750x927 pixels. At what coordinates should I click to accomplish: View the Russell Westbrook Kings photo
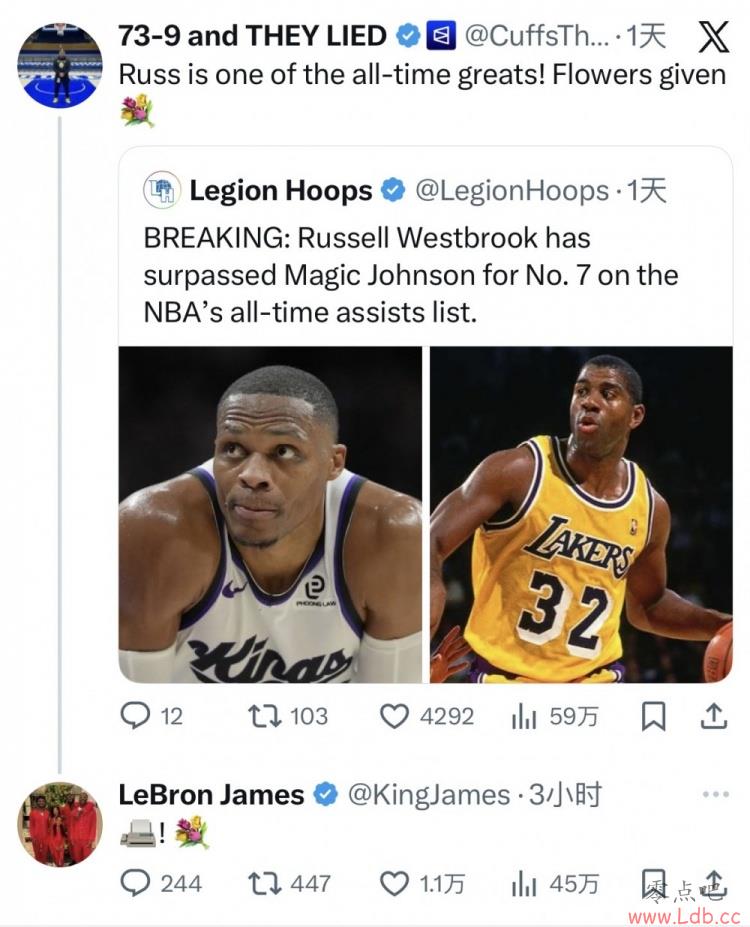click(x=270, y=514)
